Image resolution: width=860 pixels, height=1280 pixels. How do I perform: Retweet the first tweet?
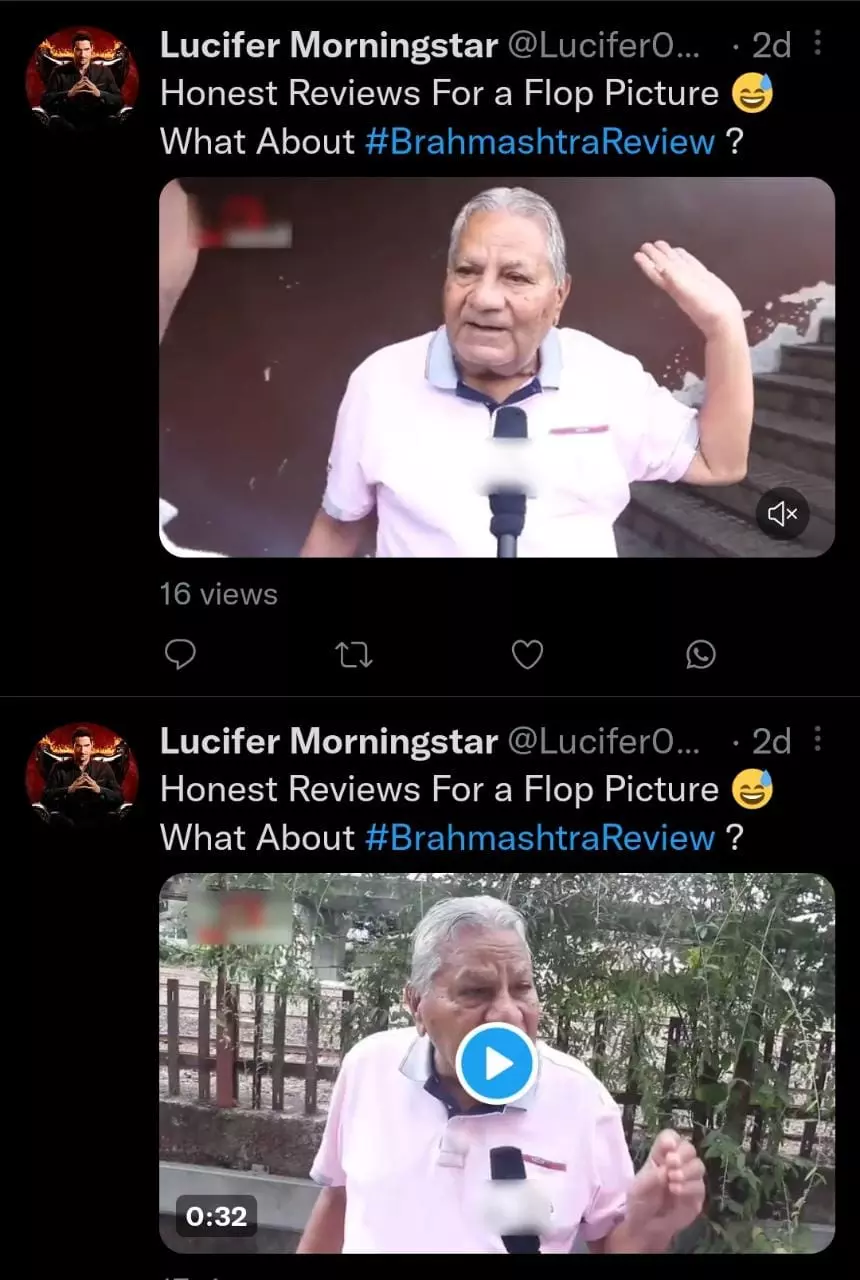pos(353,655)
